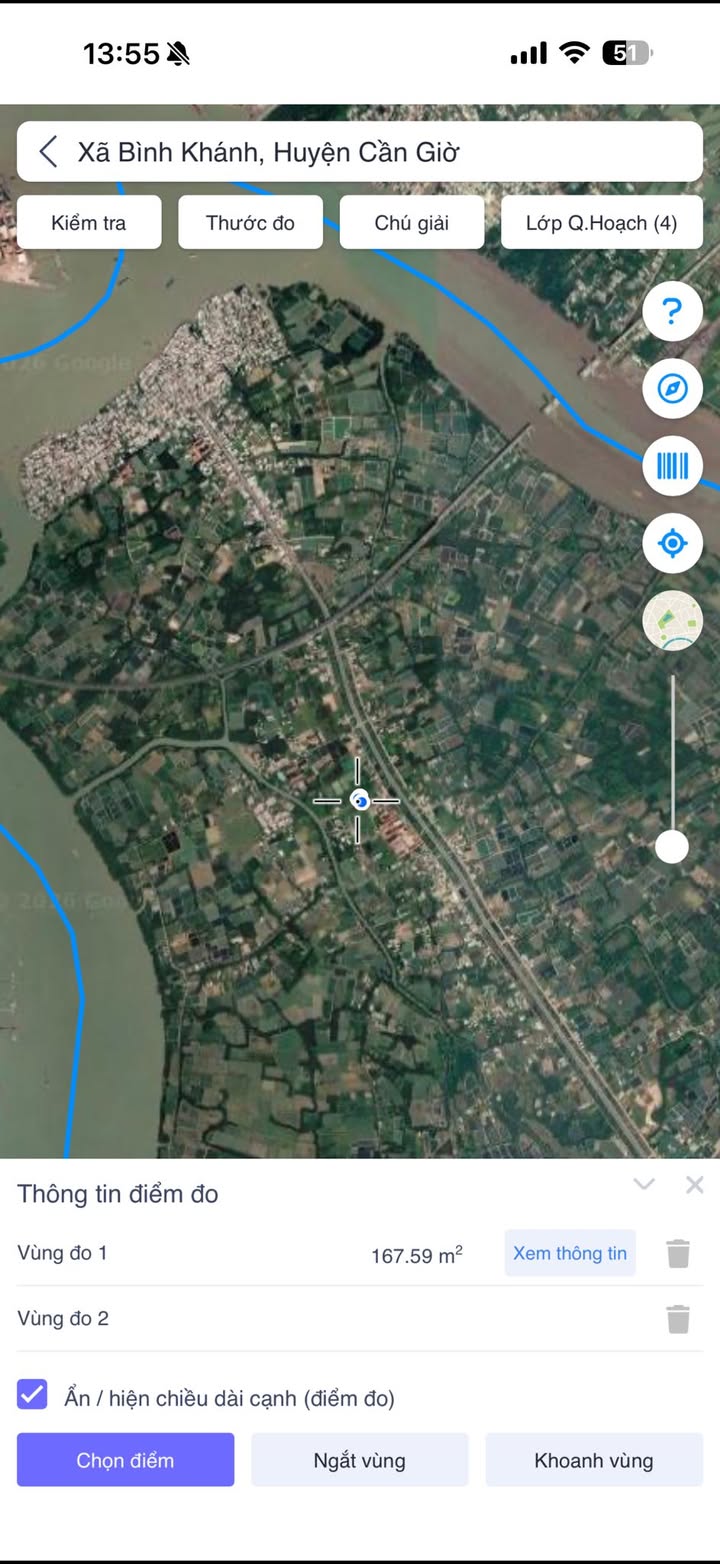Center map on my current location
This screenshot has width=720, height=1564.
pos(672,544)
